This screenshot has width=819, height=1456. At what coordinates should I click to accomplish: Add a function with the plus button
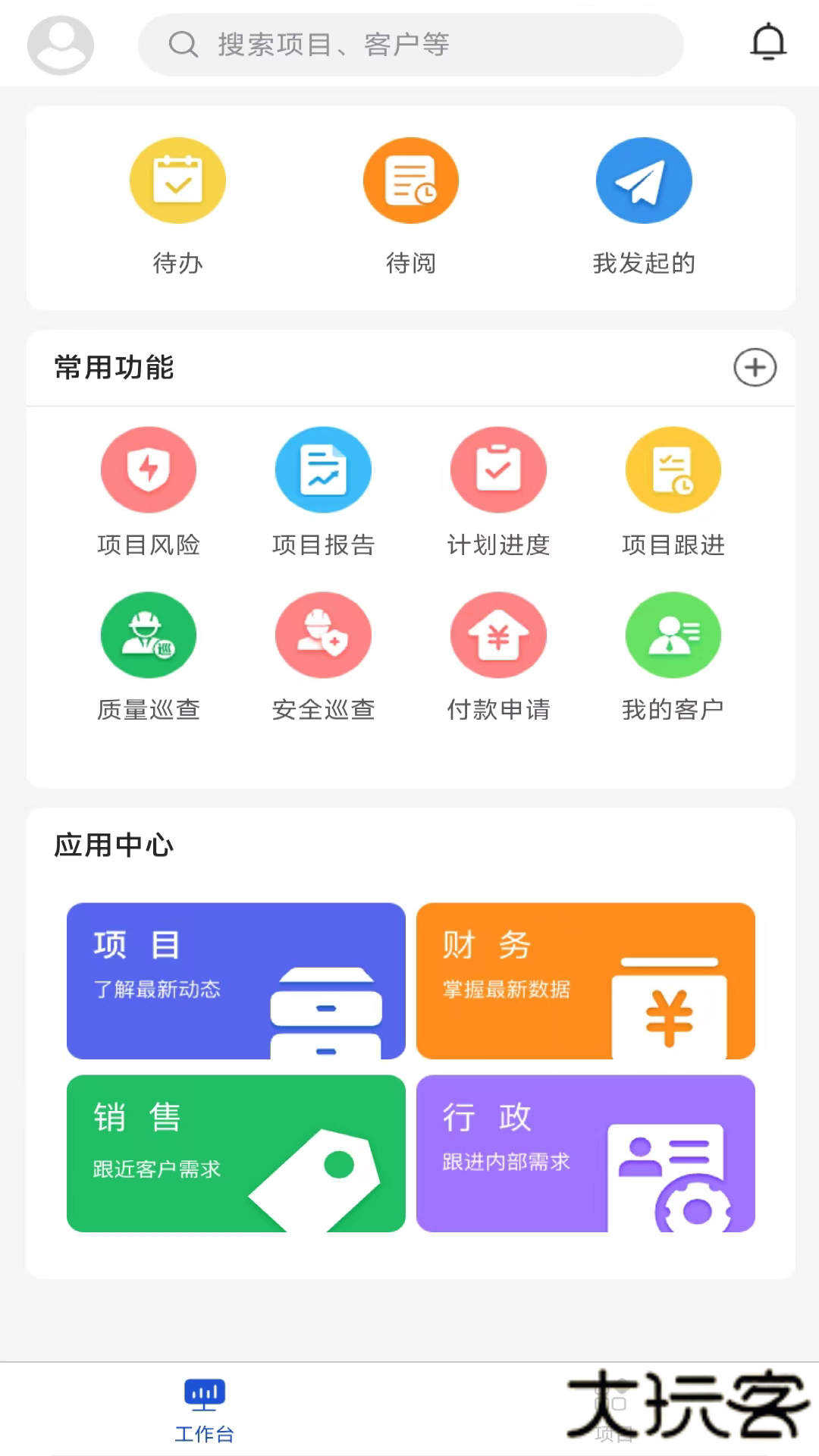pos(755,367)
